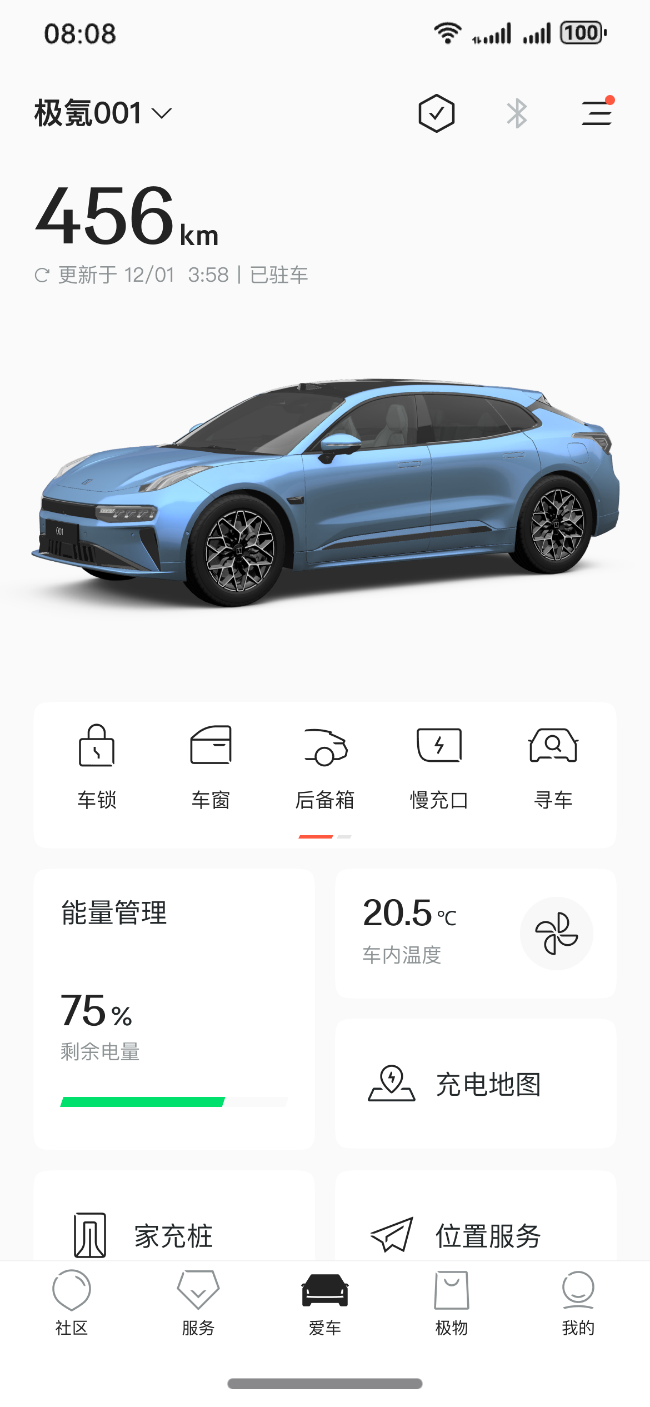650x1407 pixels.
Task: Go to the 极物 shop tab
Action: [x=451, y=1303]
